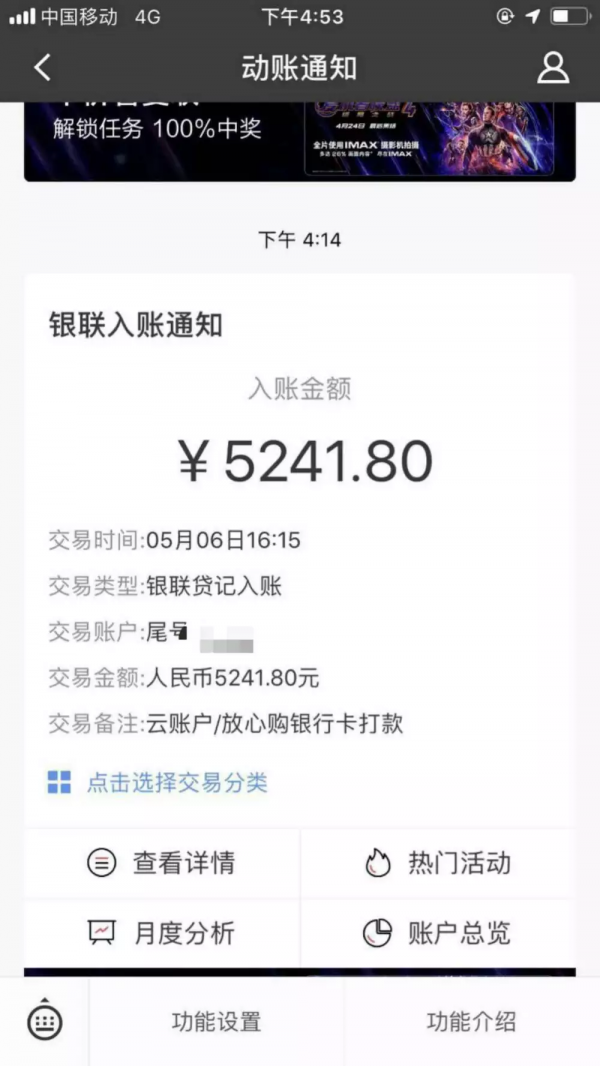Open 查看详情 for this transaction
The height and width of the screenshot is (1066, 600).
pos(162,863)
